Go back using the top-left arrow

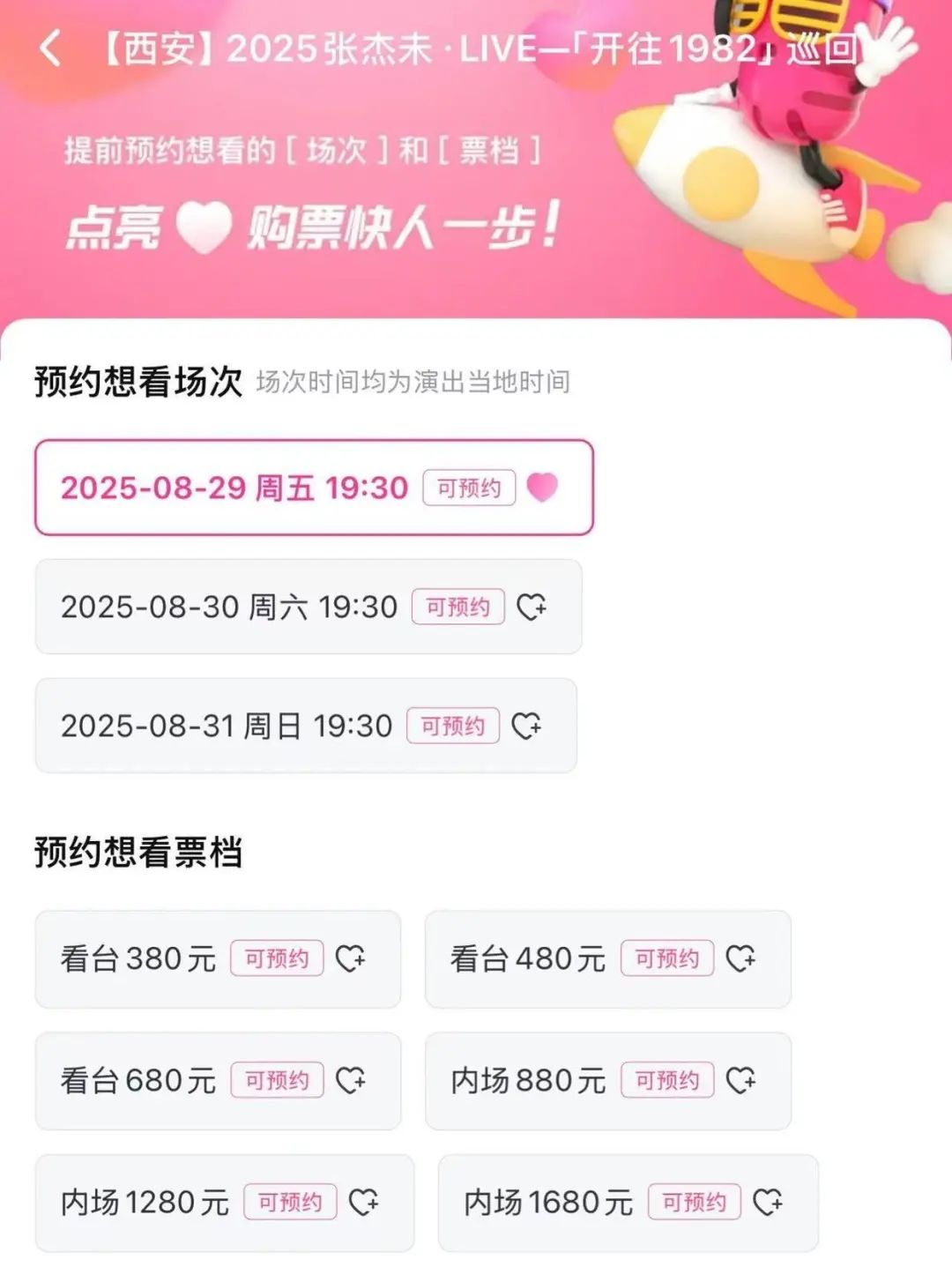(50, 48)
